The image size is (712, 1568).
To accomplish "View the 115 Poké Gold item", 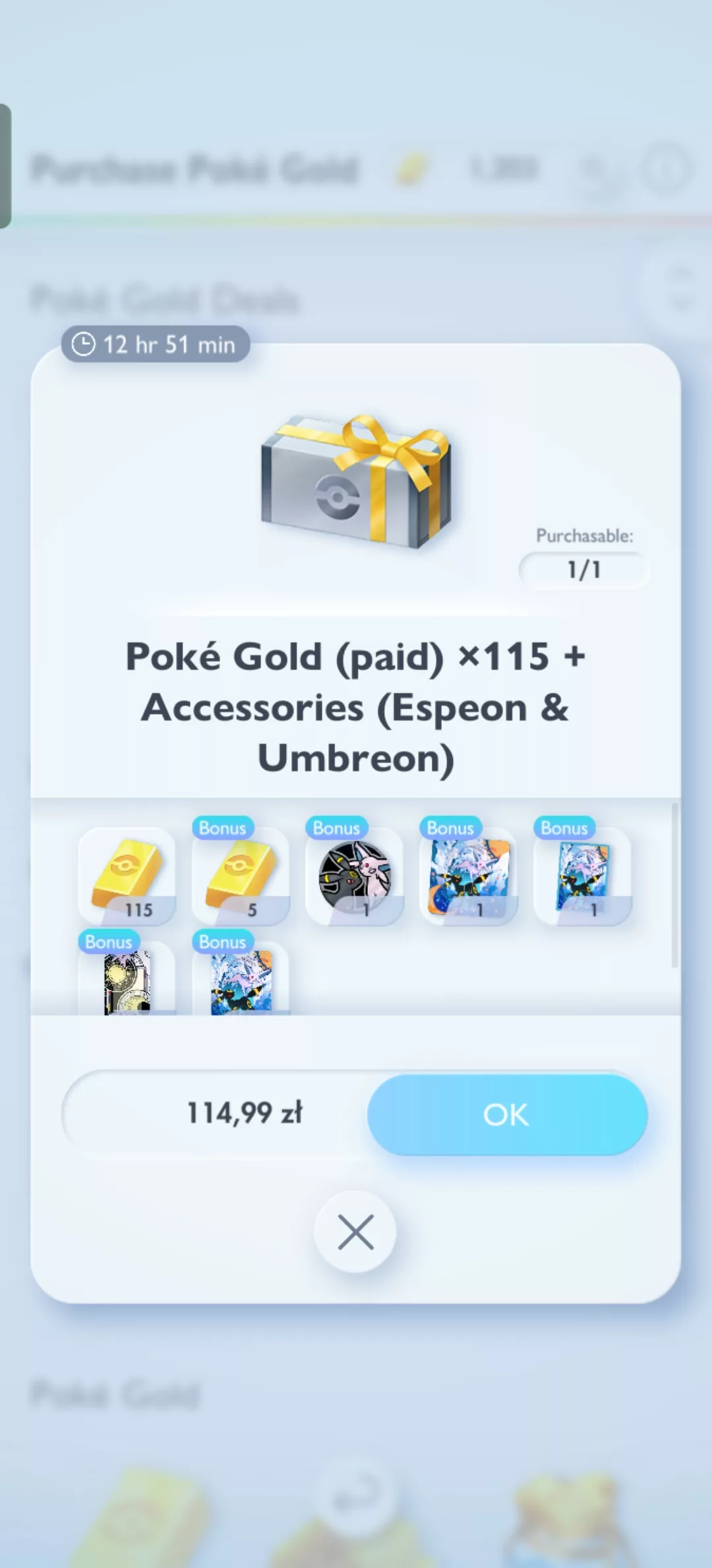I will pos(127,876).
